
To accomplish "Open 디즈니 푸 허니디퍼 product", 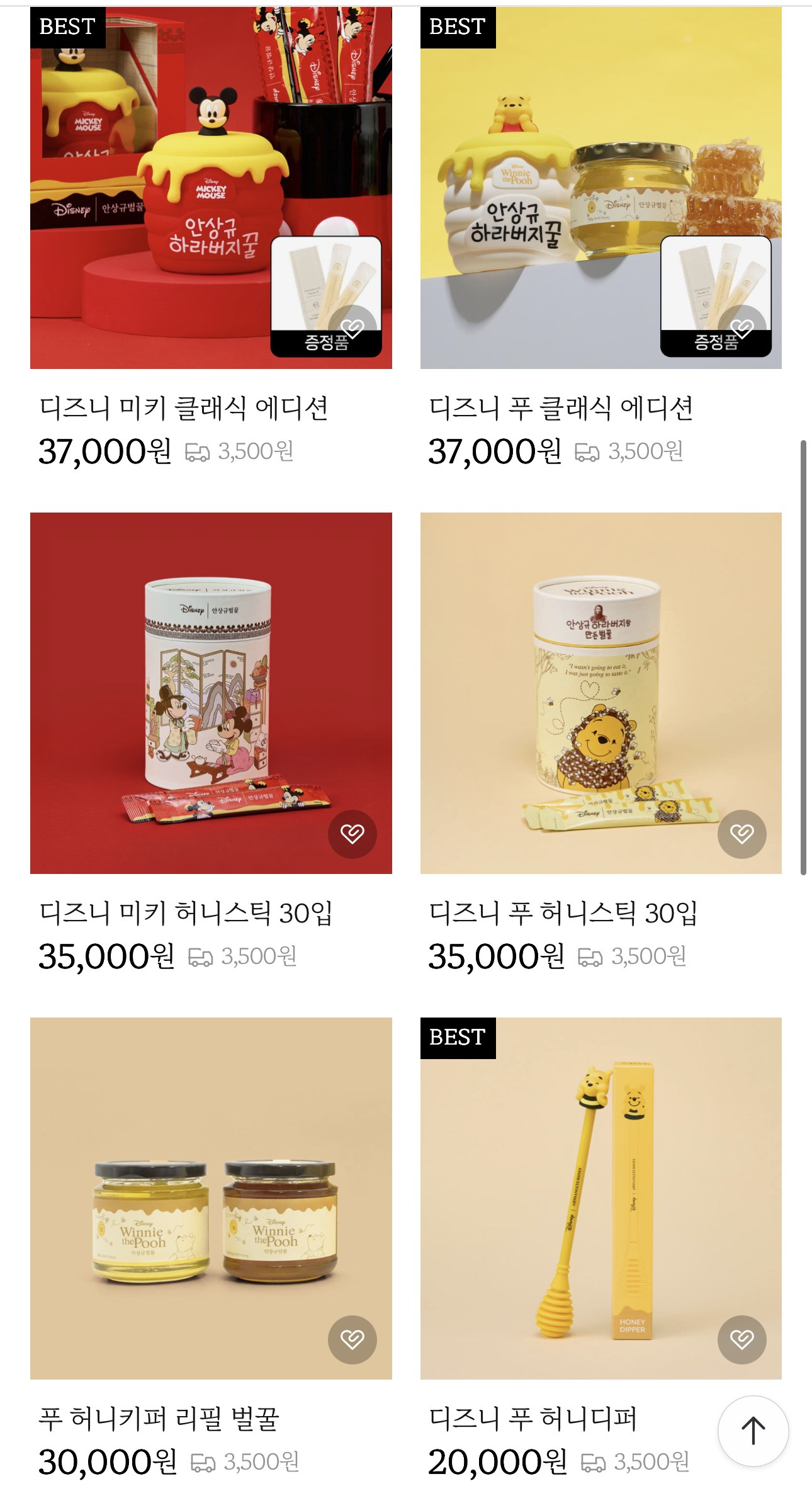I will click(x=601, y=1198).
